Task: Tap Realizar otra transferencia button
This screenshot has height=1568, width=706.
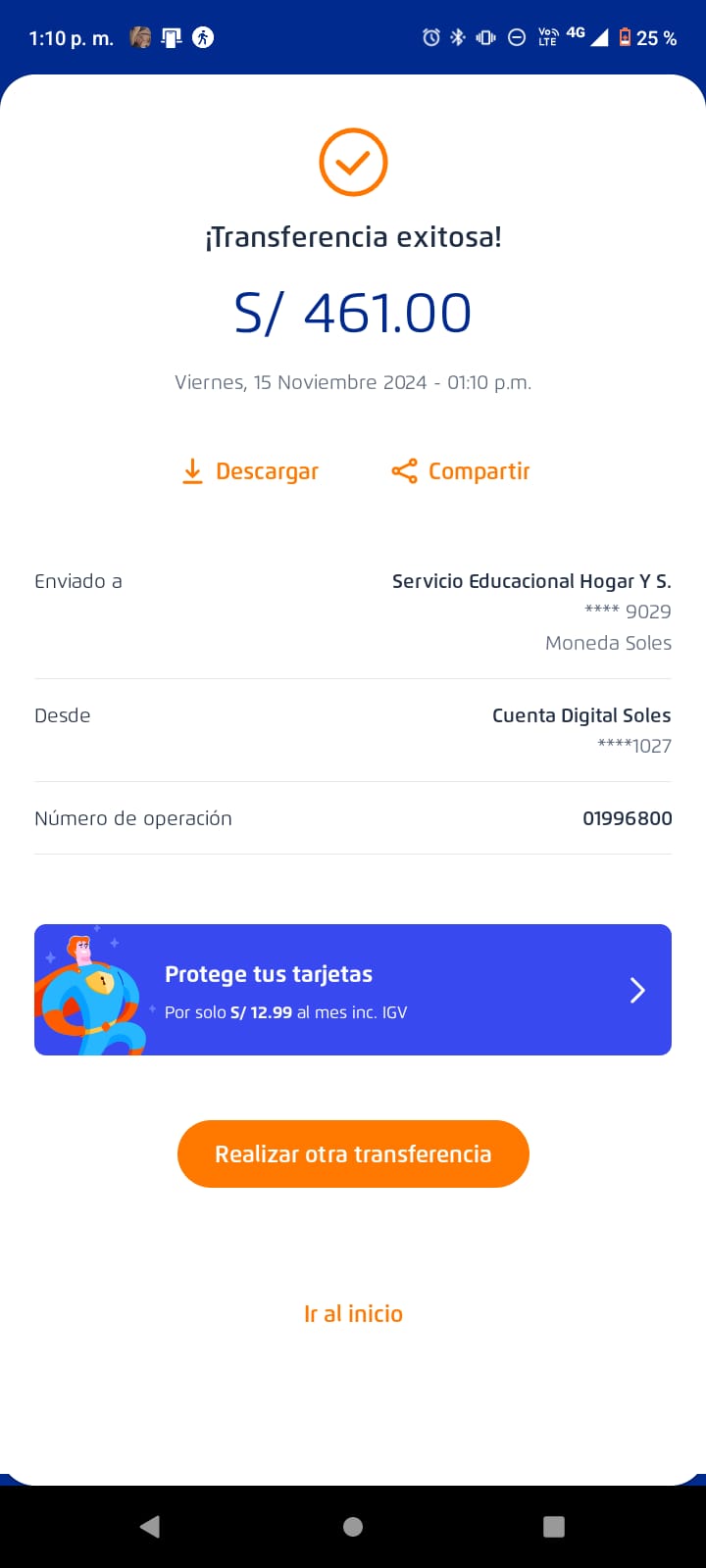Action: (x=353, y=1153)
